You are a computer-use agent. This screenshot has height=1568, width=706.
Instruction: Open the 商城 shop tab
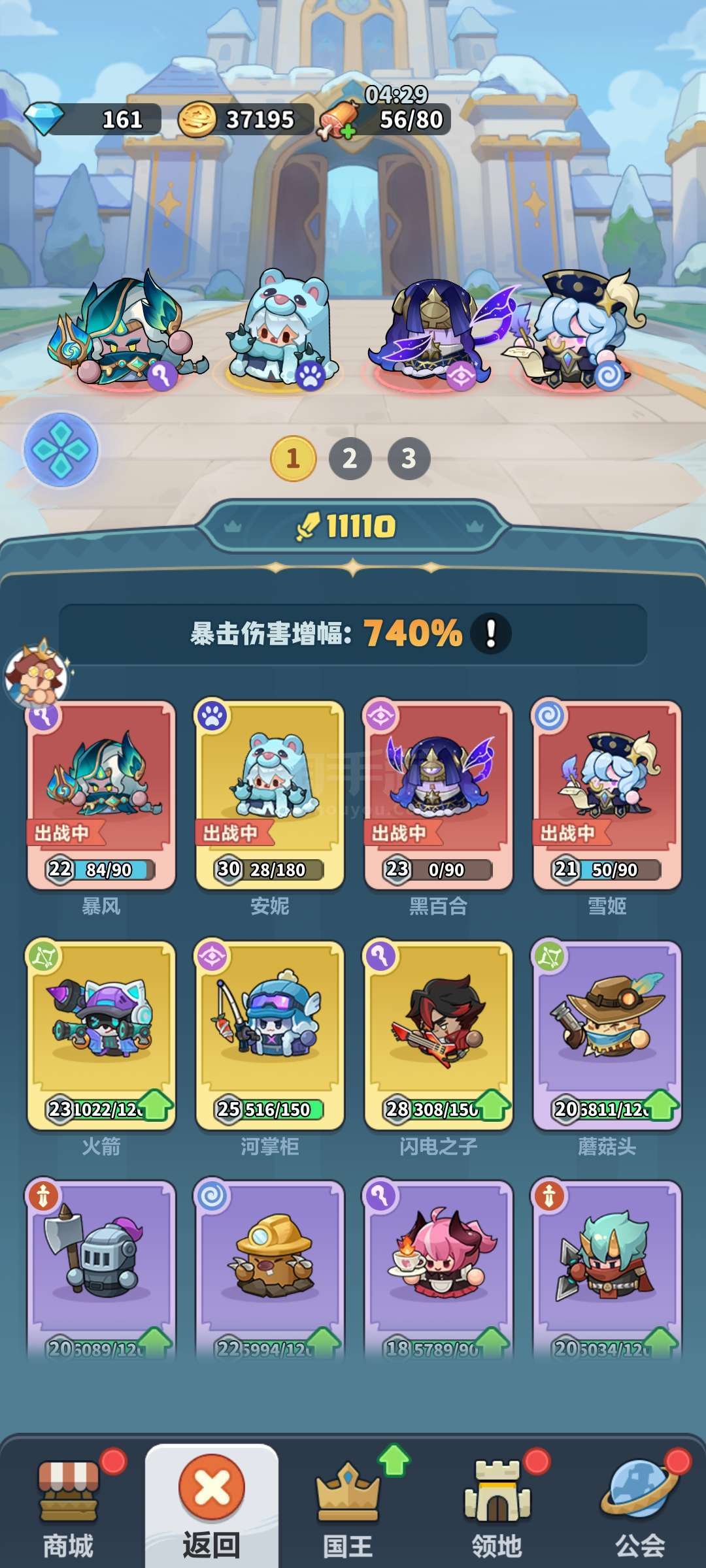(69, 1506)
